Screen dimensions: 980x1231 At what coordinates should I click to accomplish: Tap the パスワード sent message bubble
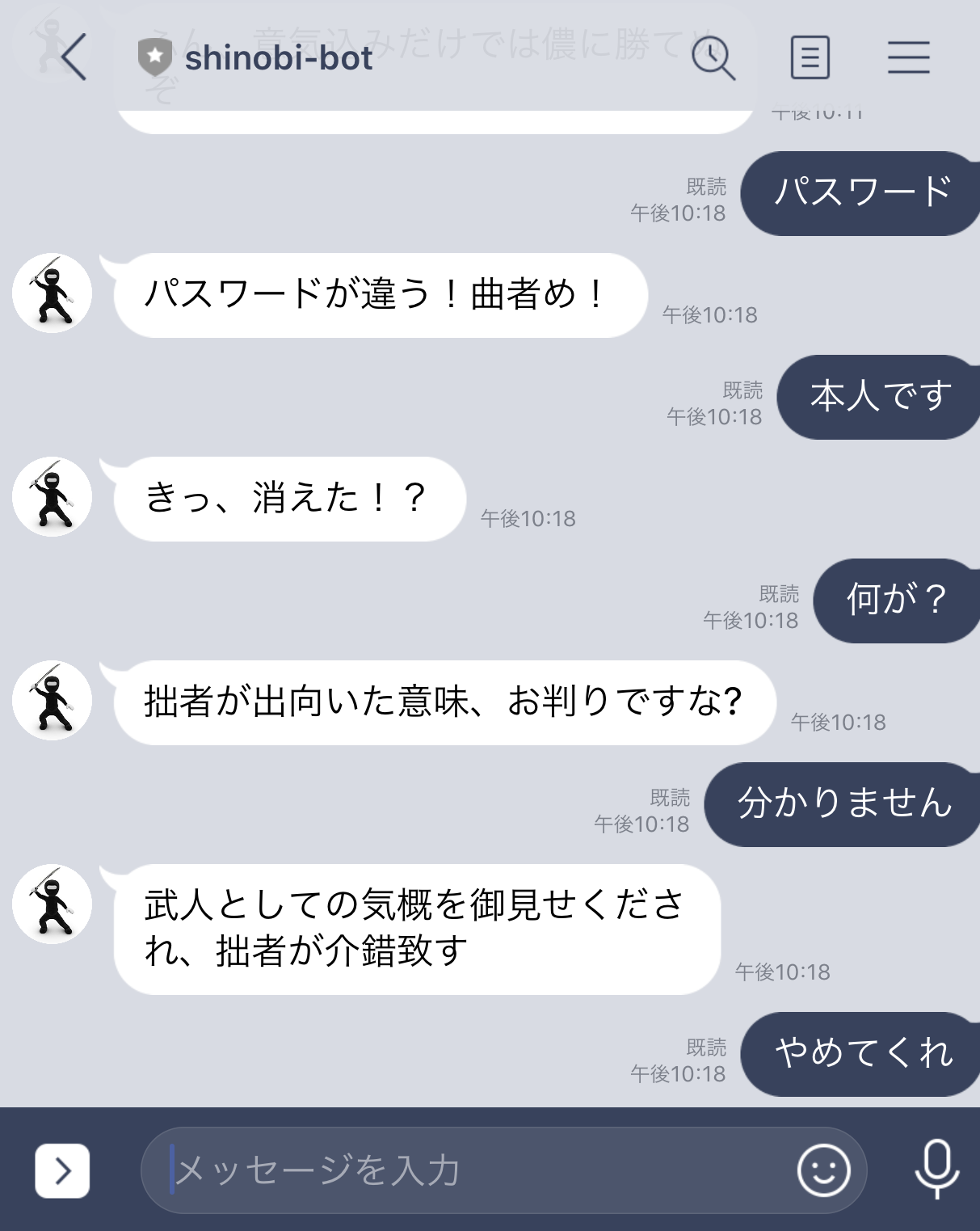coord(861,192)
